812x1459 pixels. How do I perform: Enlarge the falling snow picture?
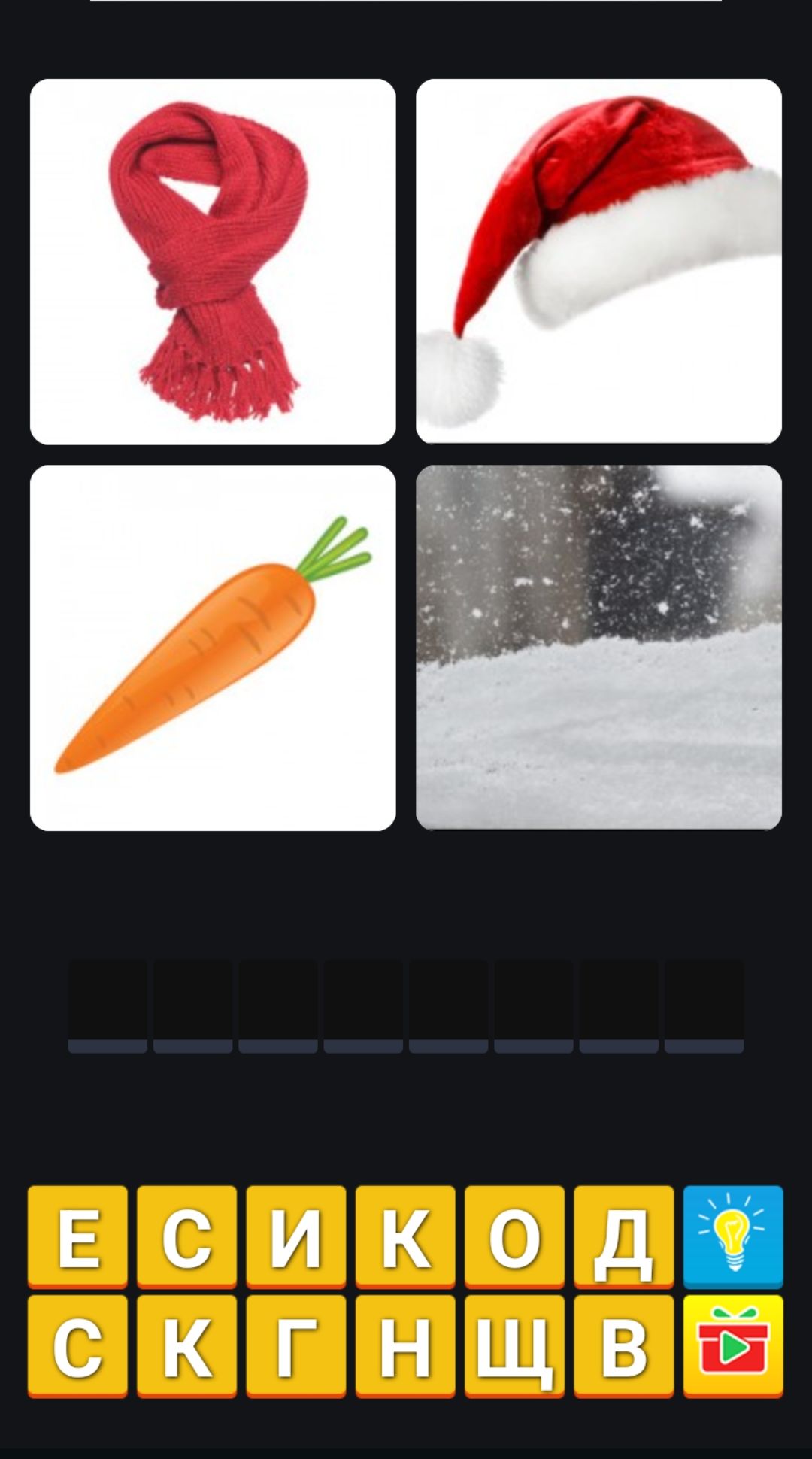[x=598, y=648]
